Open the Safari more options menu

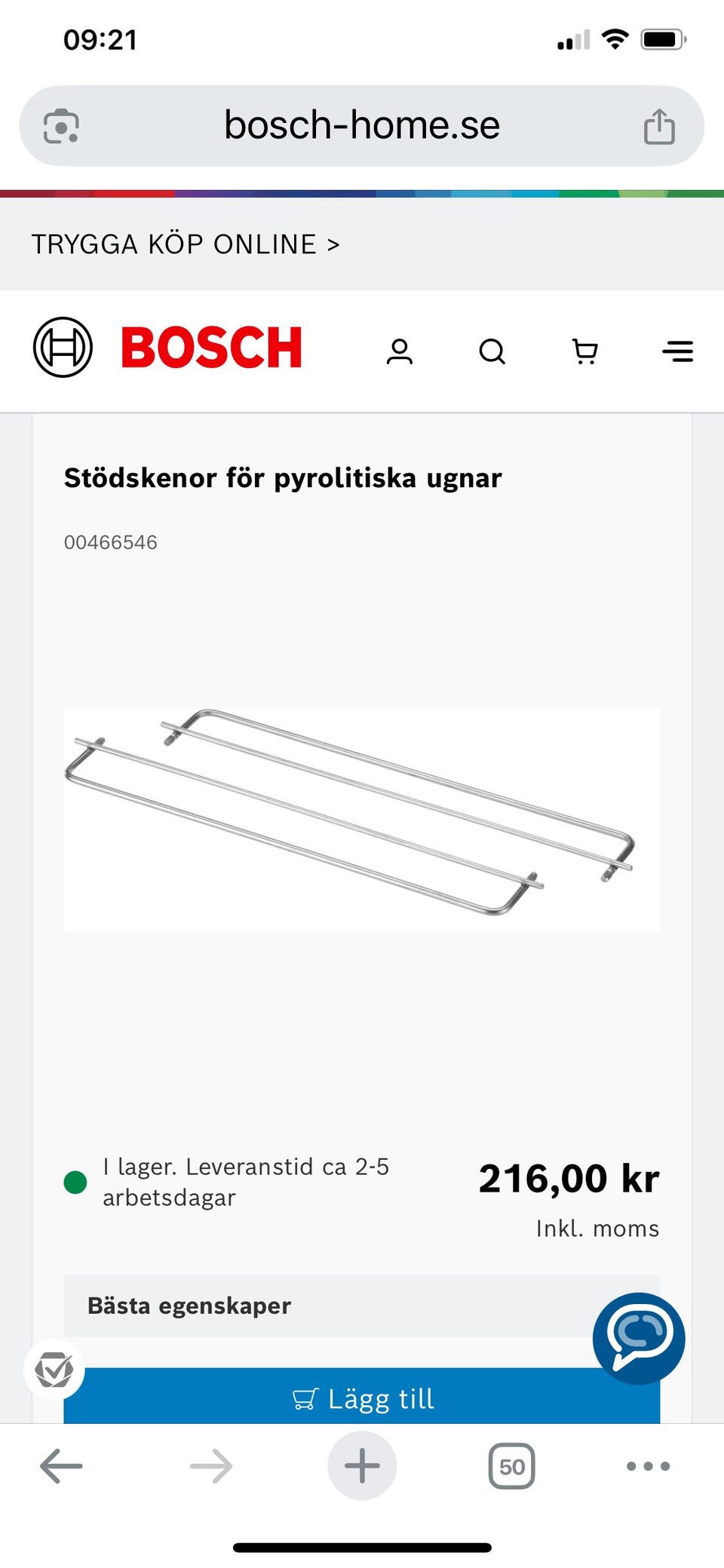click(646, 1465)
